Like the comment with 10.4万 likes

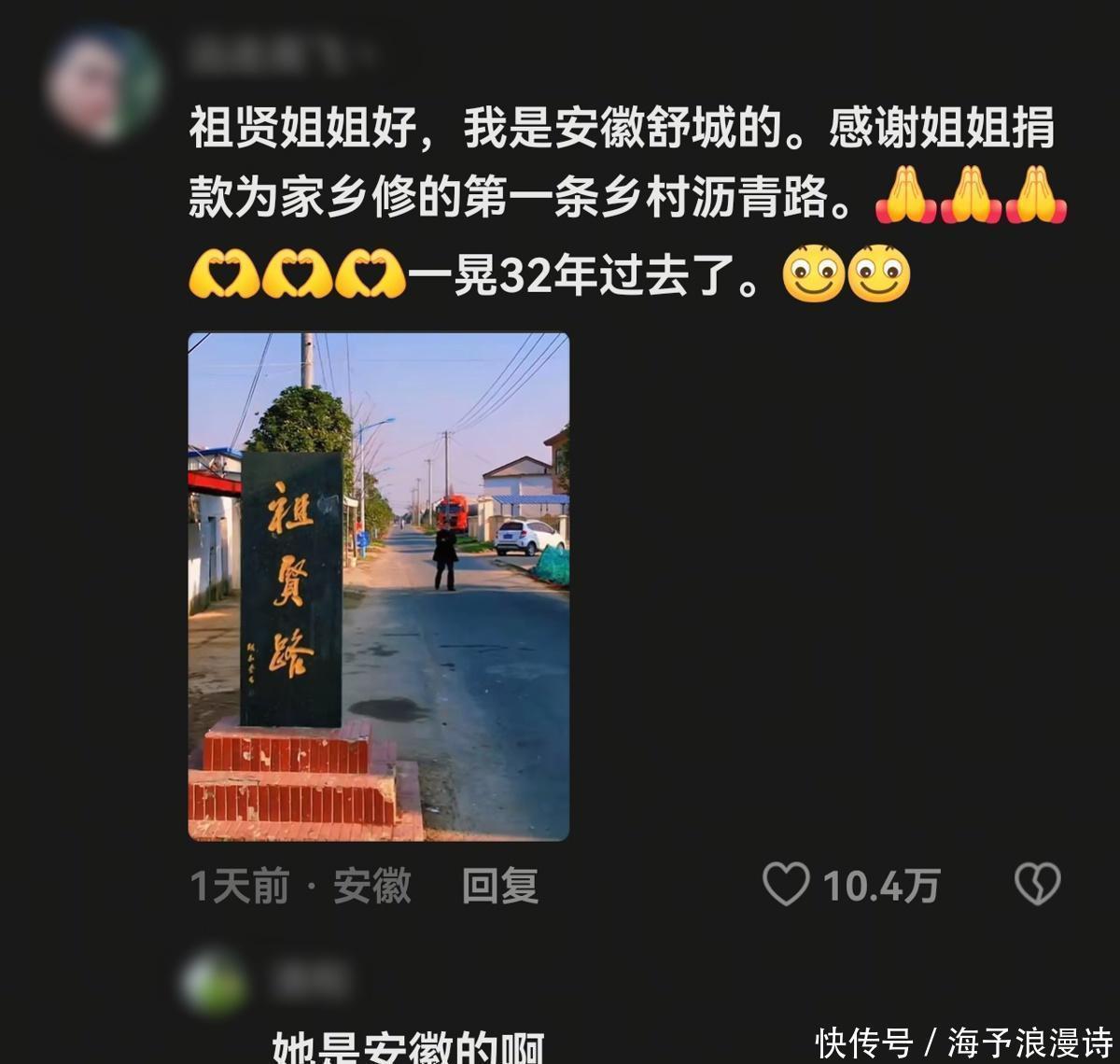click(786, 884)
